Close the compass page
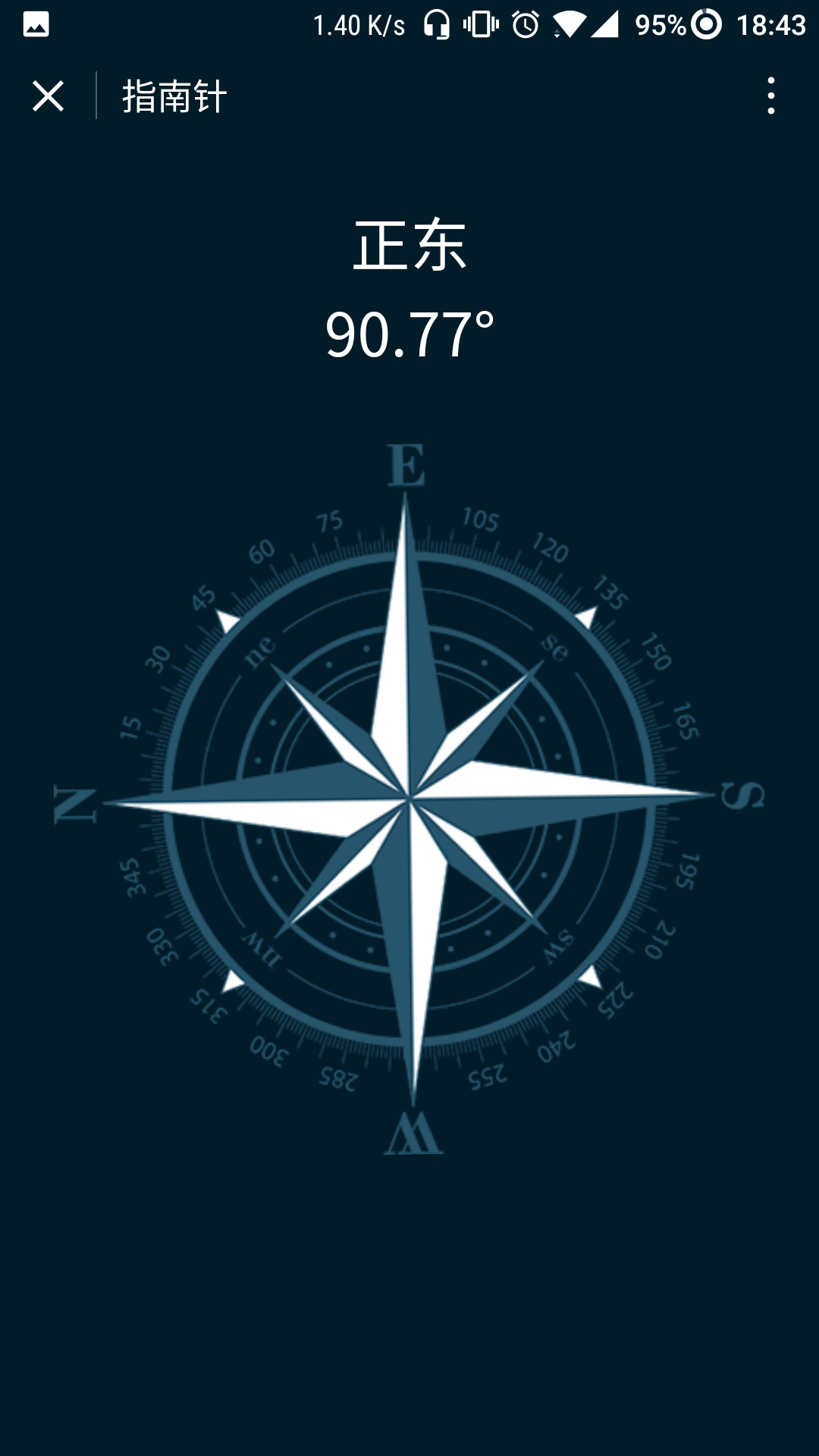Image resolution: width=819 pixels, height=1456 pixels. [48, 96]
